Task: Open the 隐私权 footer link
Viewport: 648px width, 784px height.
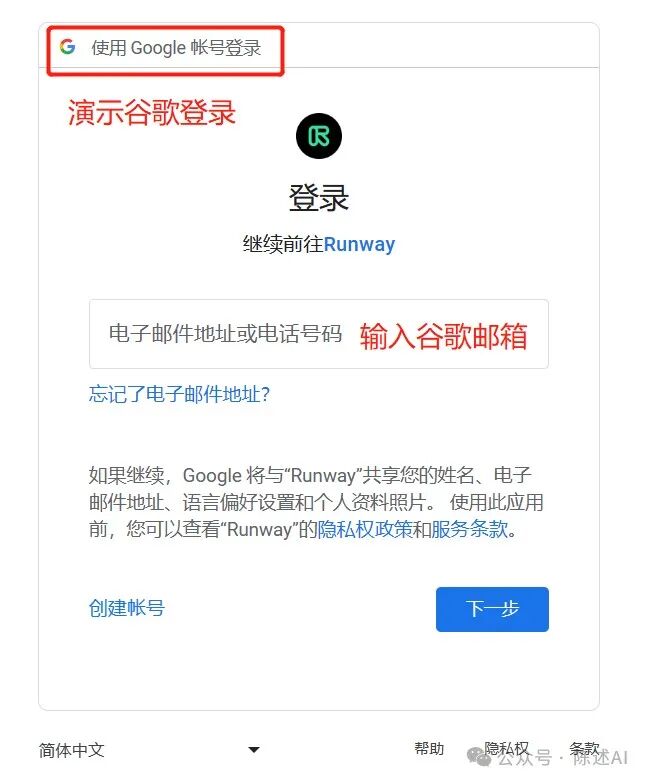Action: tap(506, 749)
